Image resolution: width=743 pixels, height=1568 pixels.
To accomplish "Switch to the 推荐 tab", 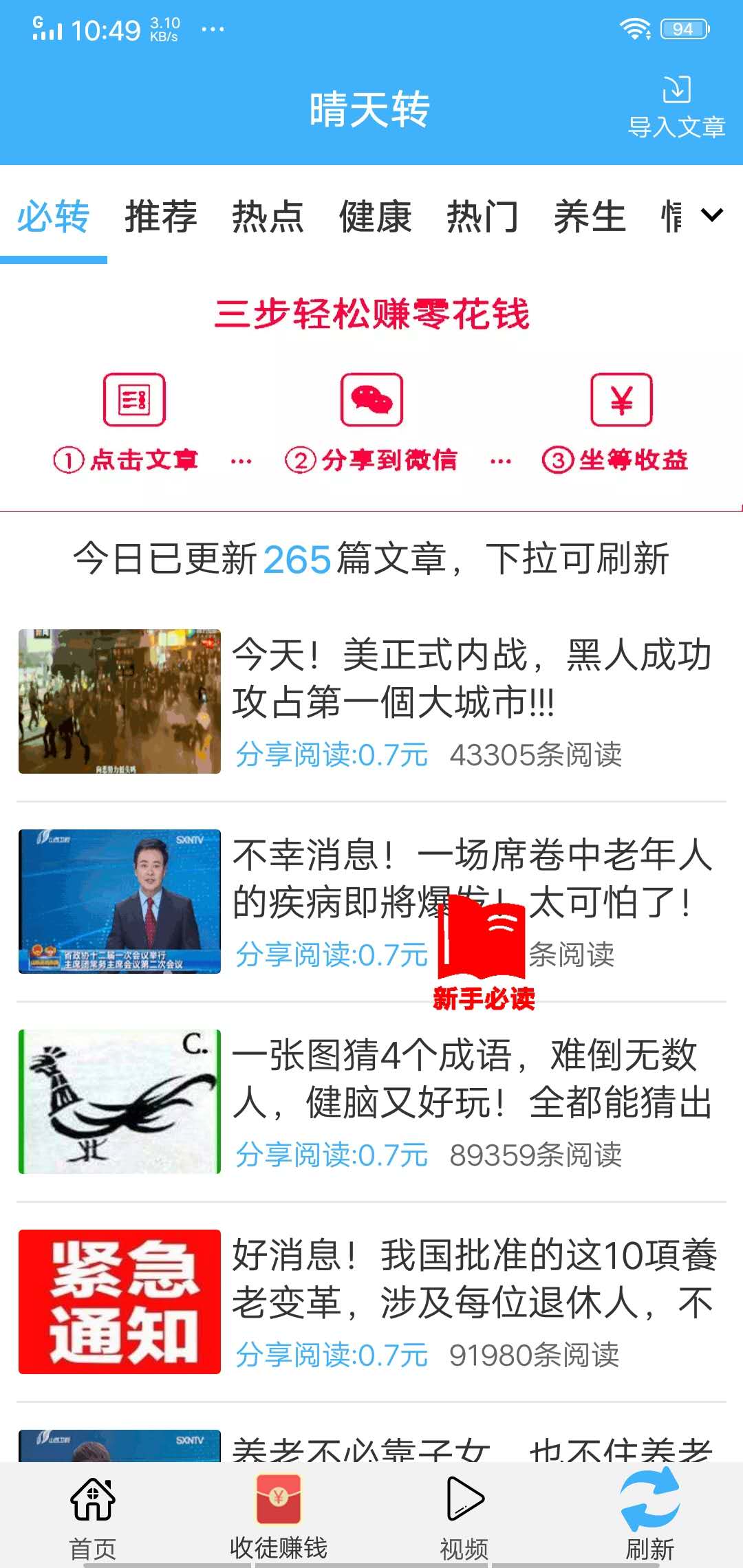I will (160, 217).
